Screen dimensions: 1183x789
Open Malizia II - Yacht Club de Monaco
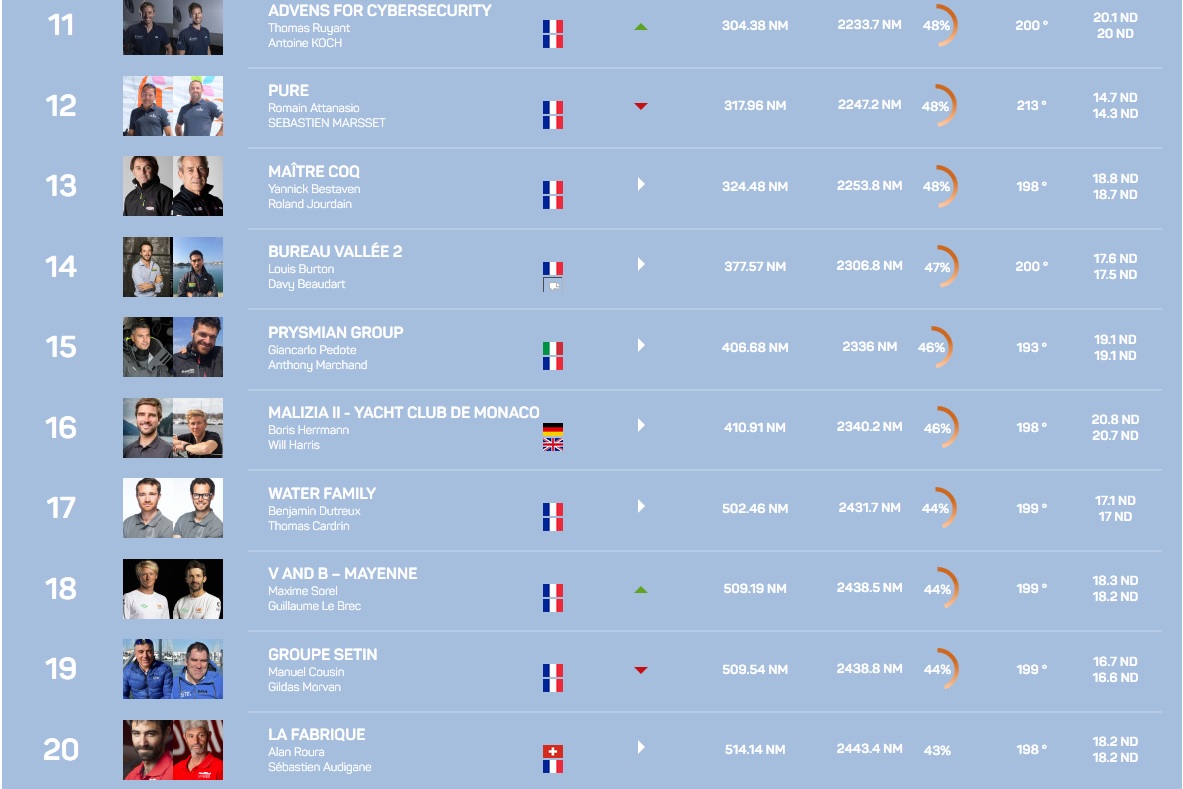pos(403,412)
